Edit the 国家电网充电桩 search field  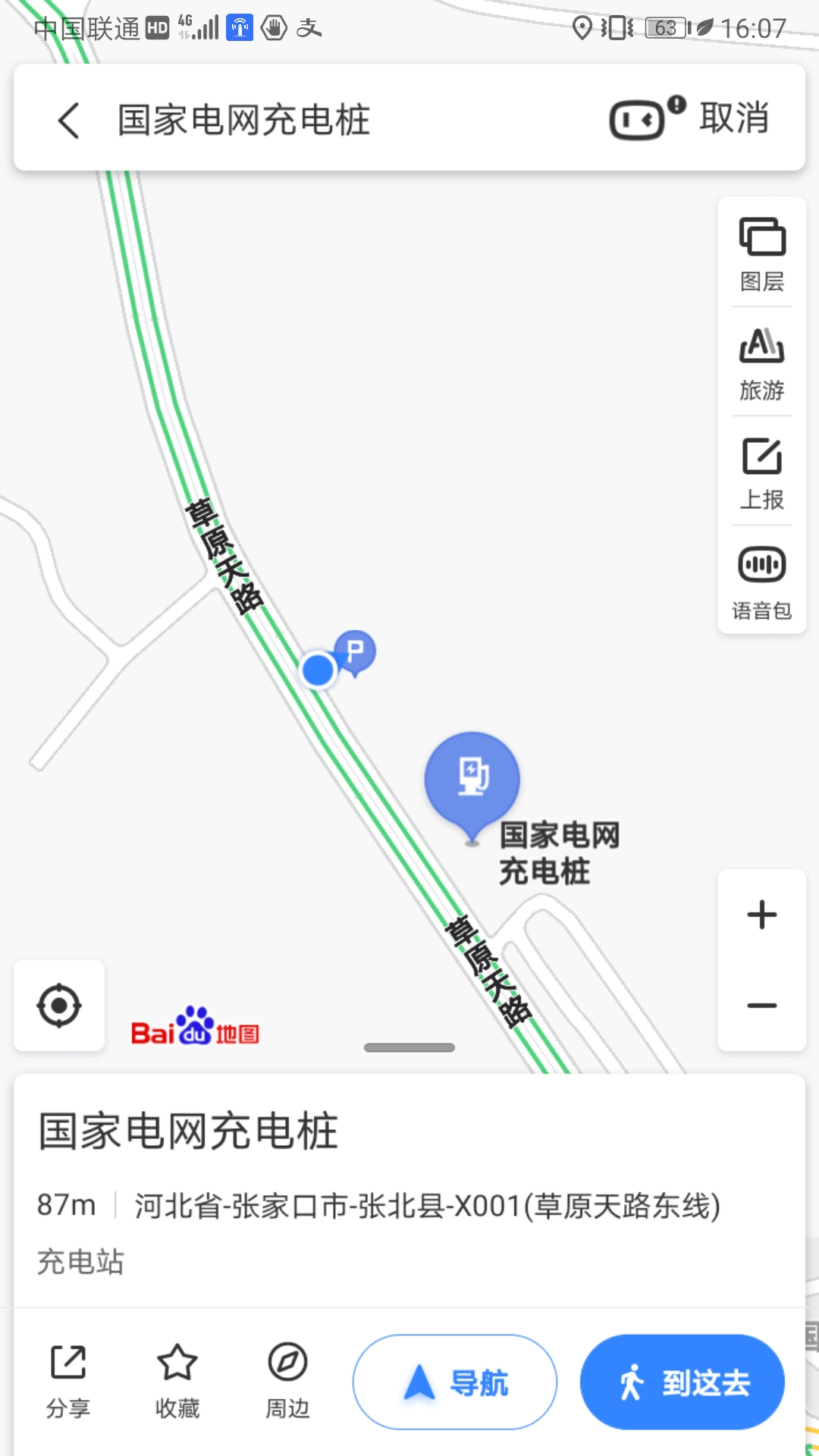tap(243, 120)
